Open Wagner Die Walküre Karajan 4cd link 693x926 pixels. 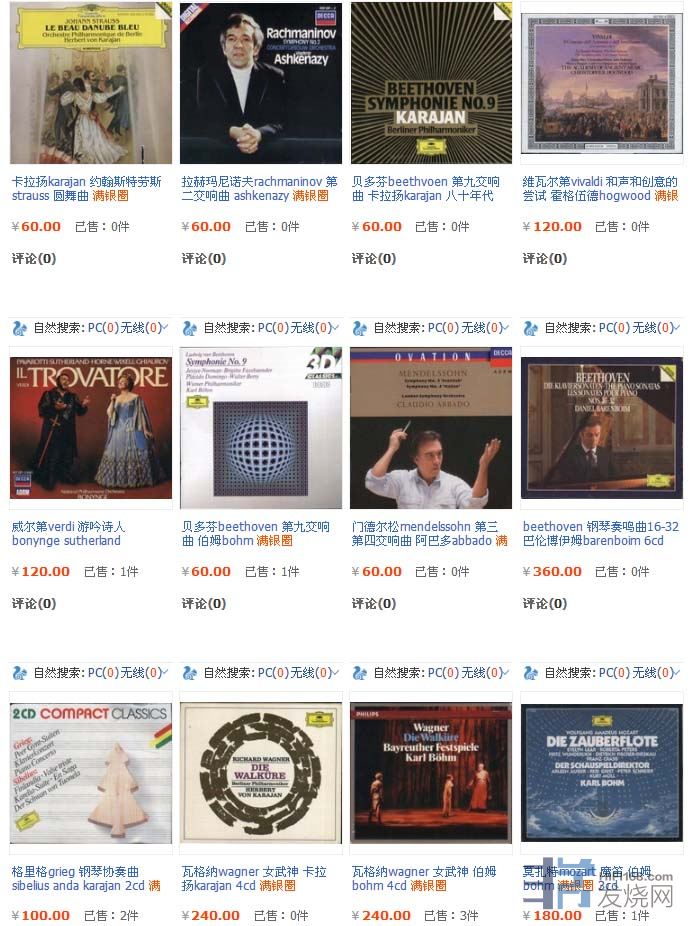coord(253,878)
